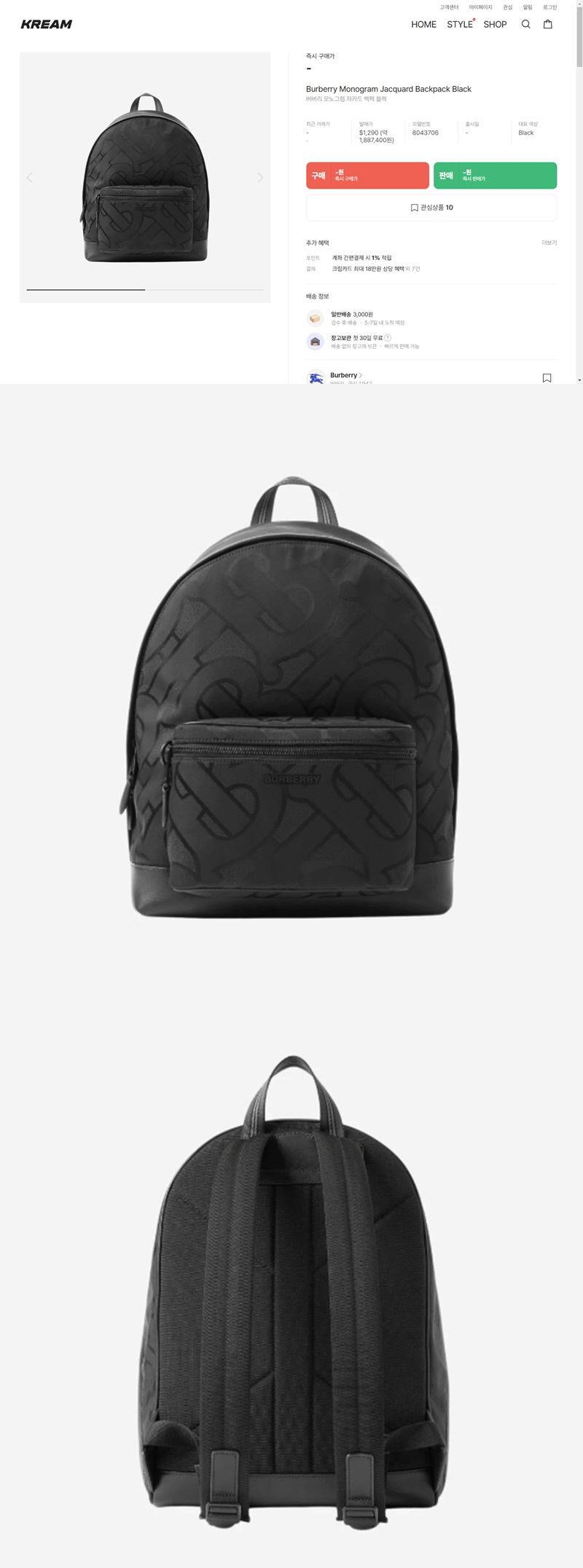Open the 관심 link in top menu

point(508,7)
